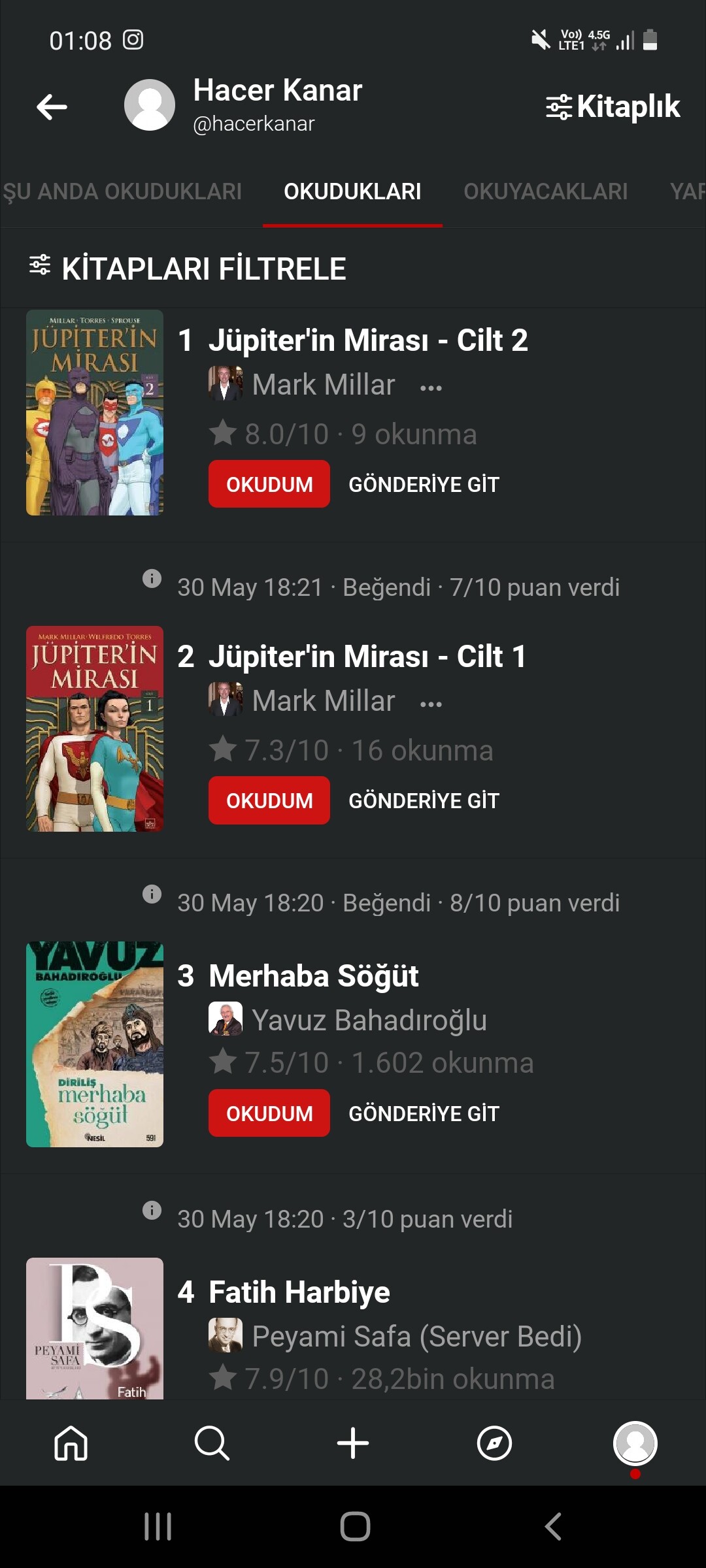
Task: Tap Okudum for Jüpiter'in Mirası - Cilt 1
Action: click(269, 800)
